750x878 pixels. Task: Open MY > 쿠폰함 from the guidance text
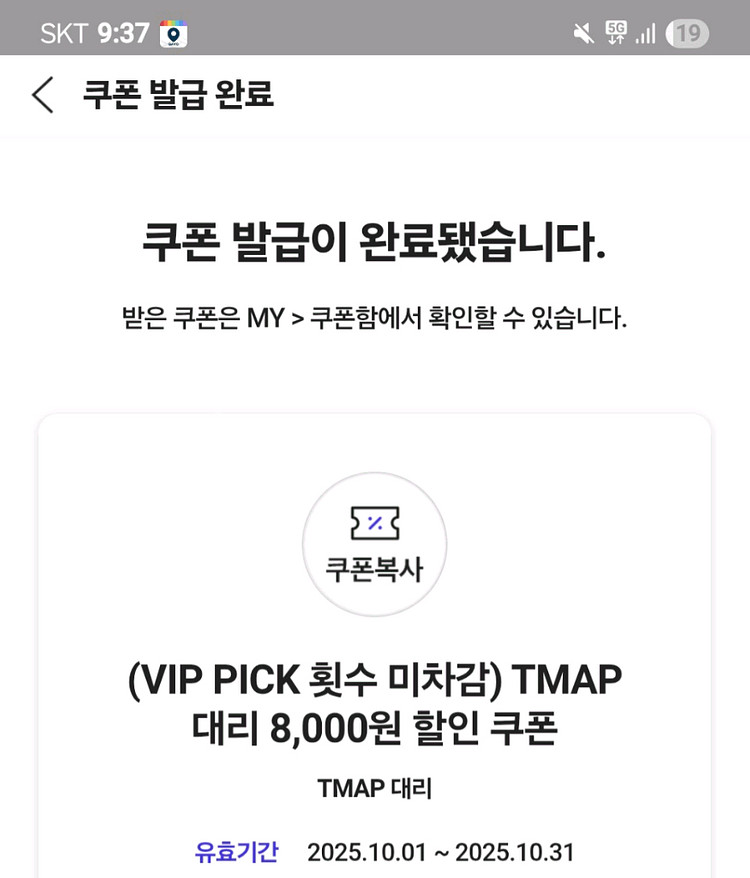coord(375,317)
